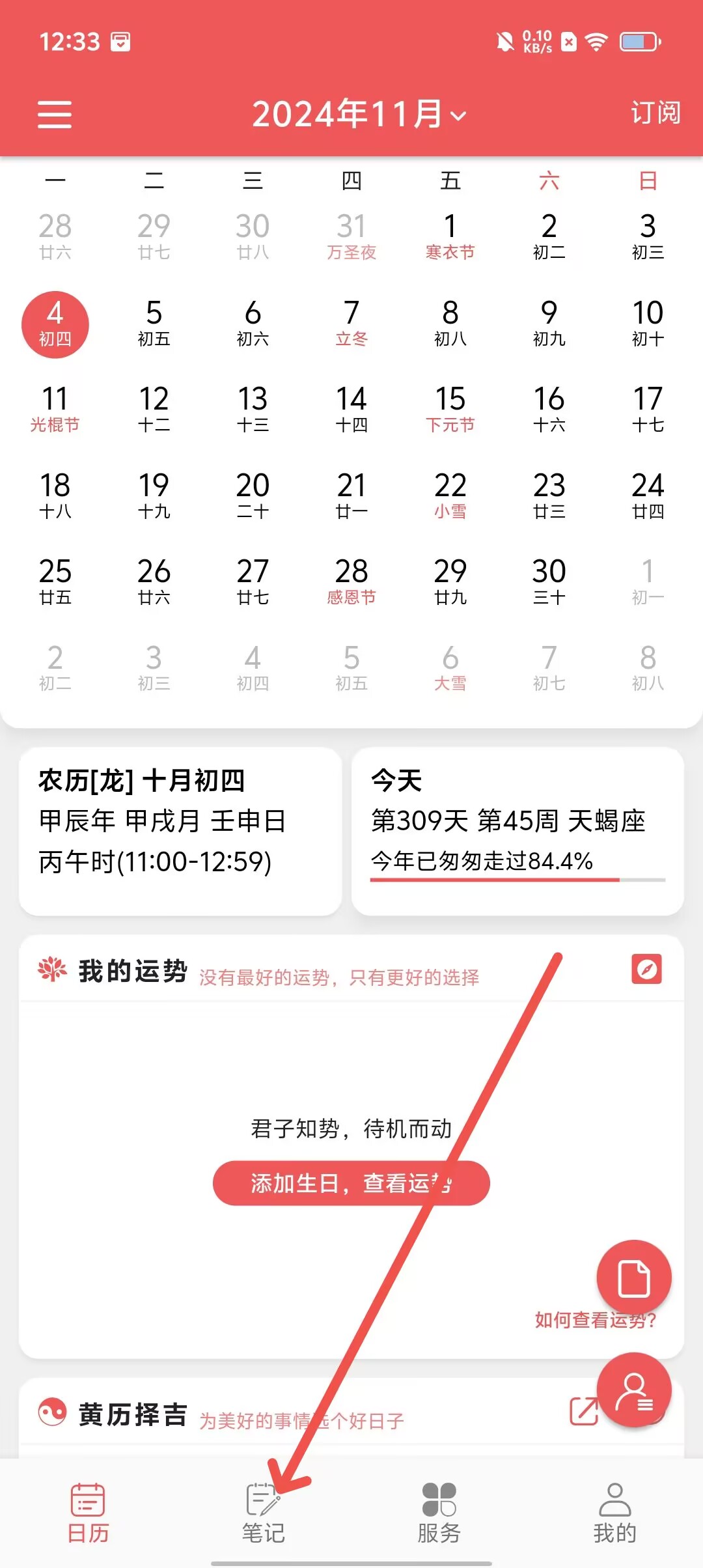
Task: Select November 7 立冬
Action: tap(351, 323)
